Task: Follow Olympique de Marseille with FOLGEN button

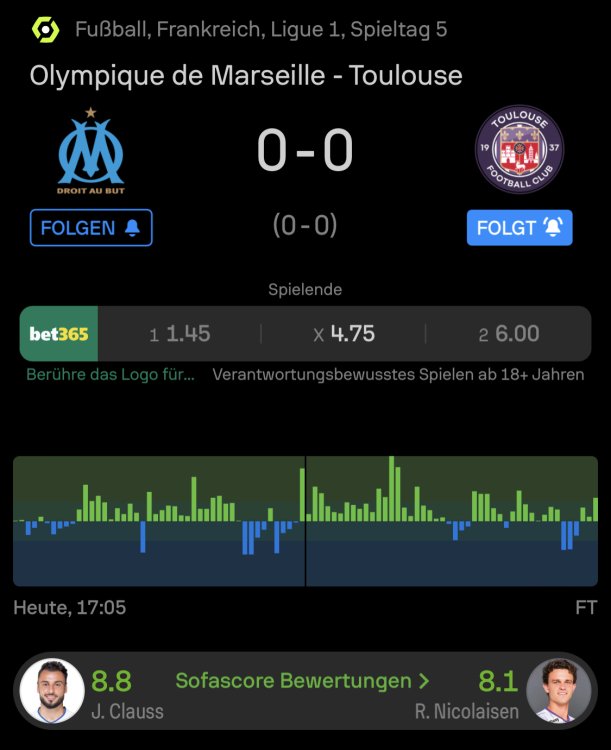Action: point(91,228)
